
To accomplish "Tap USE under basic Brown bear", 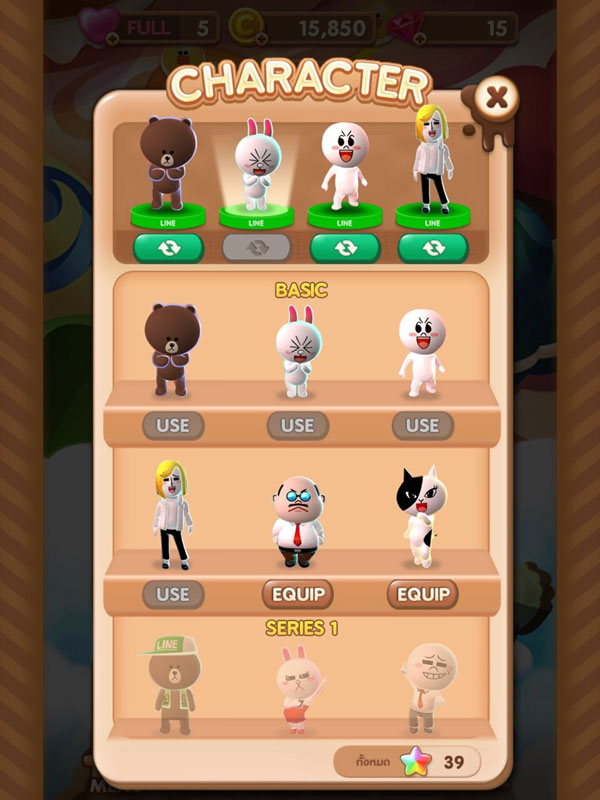I will click(173, 425).
